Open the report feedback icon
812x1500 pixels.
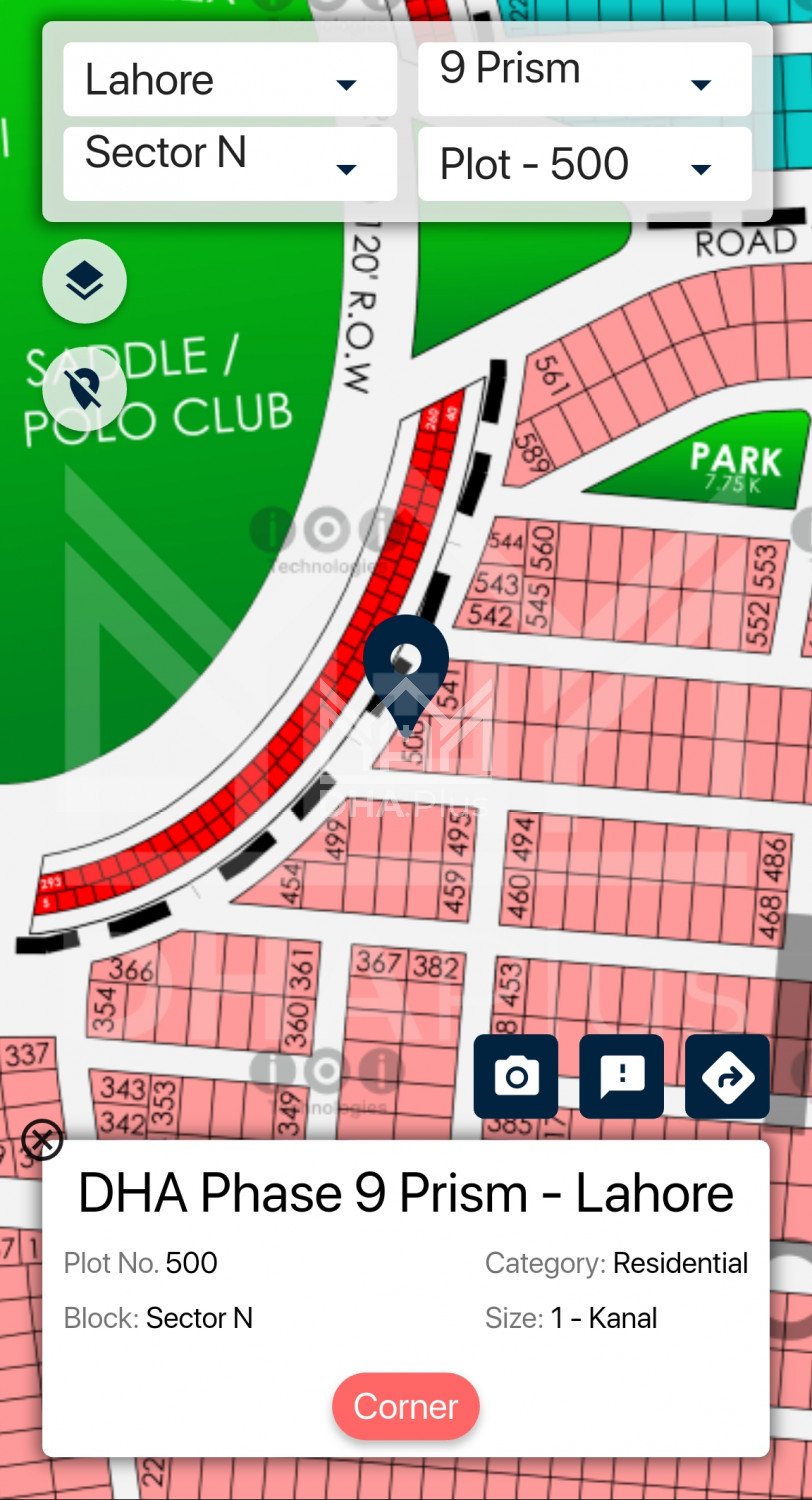pyautogui.click(x=621, y=1076)
